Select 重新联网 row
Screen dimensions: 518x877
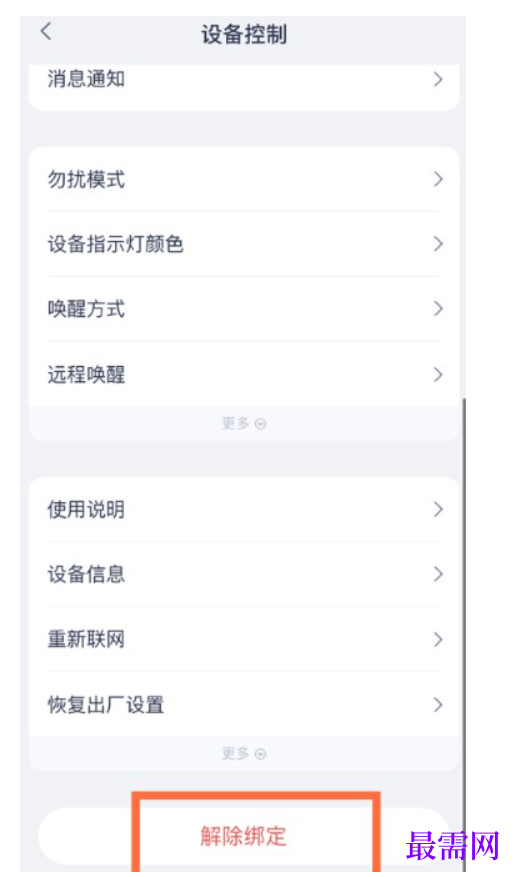(x=244, y=639)
